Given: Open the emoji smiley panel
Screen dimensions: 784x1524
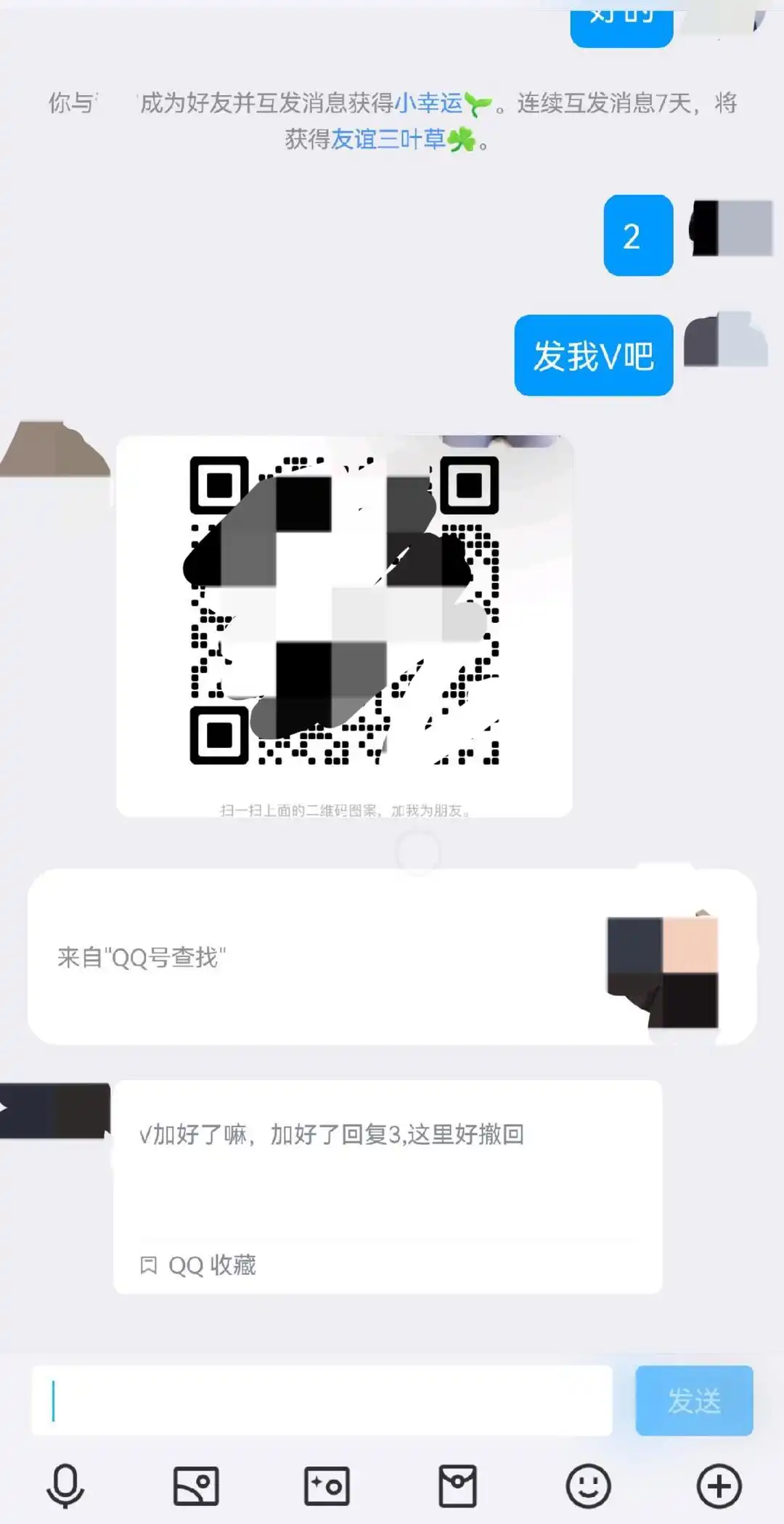Looking at the screenshot, I should coord(588,1486).
